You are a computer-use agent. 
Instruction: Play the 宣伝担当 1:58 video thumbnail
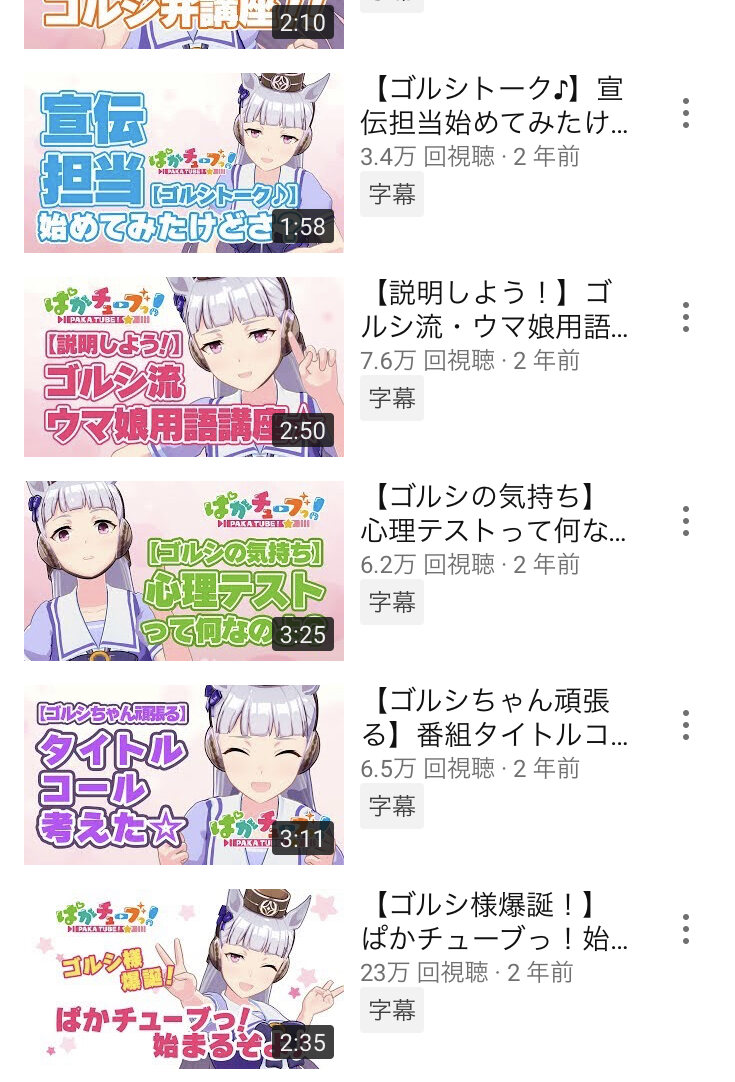click(x=184, y=162)
